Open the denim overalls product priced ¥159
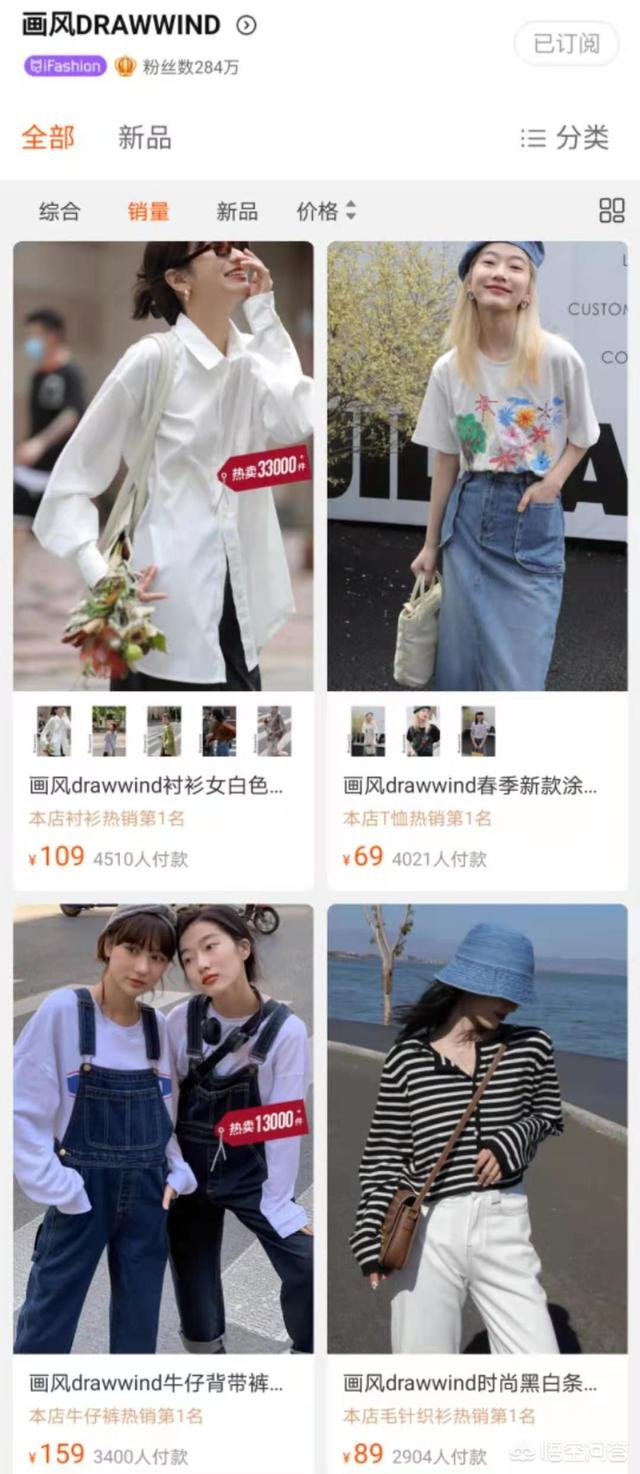This screenshot has height=1474, width=640. pos(163,1128)
